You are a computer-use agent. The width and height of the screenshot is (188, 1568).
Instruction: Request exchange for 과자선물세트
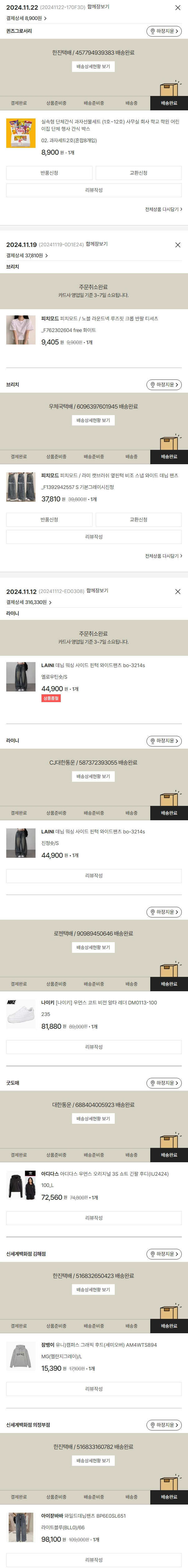tap(138, 173)
